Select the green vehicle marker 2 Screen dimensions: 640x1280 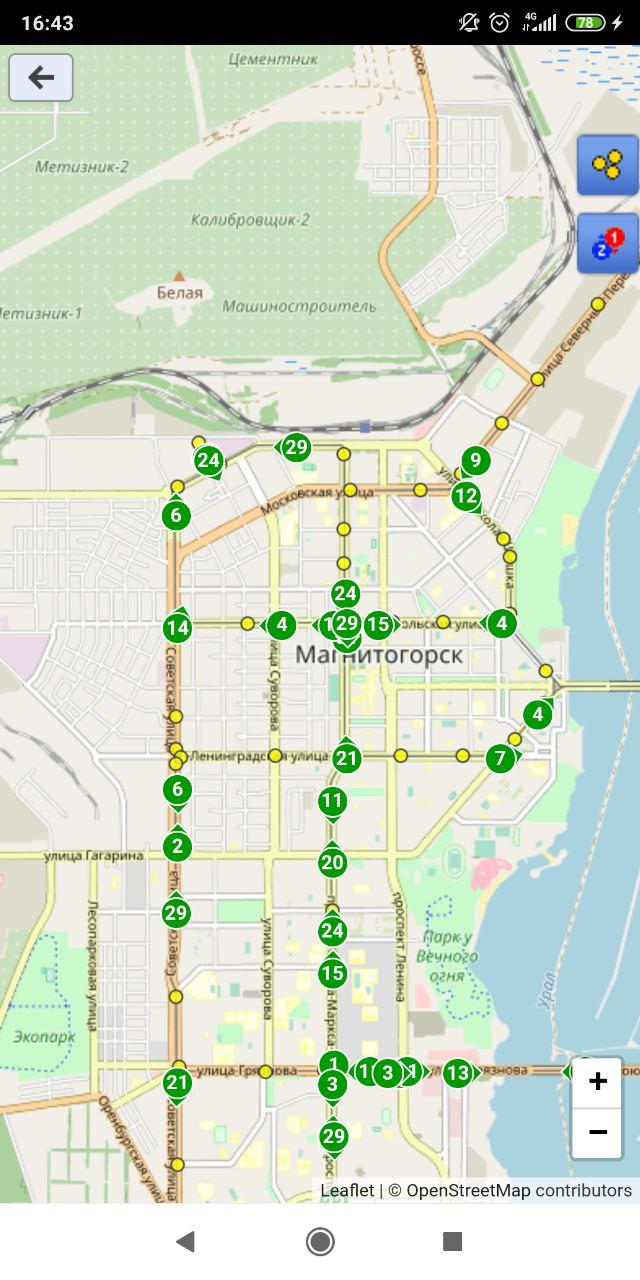pos(177,846)
